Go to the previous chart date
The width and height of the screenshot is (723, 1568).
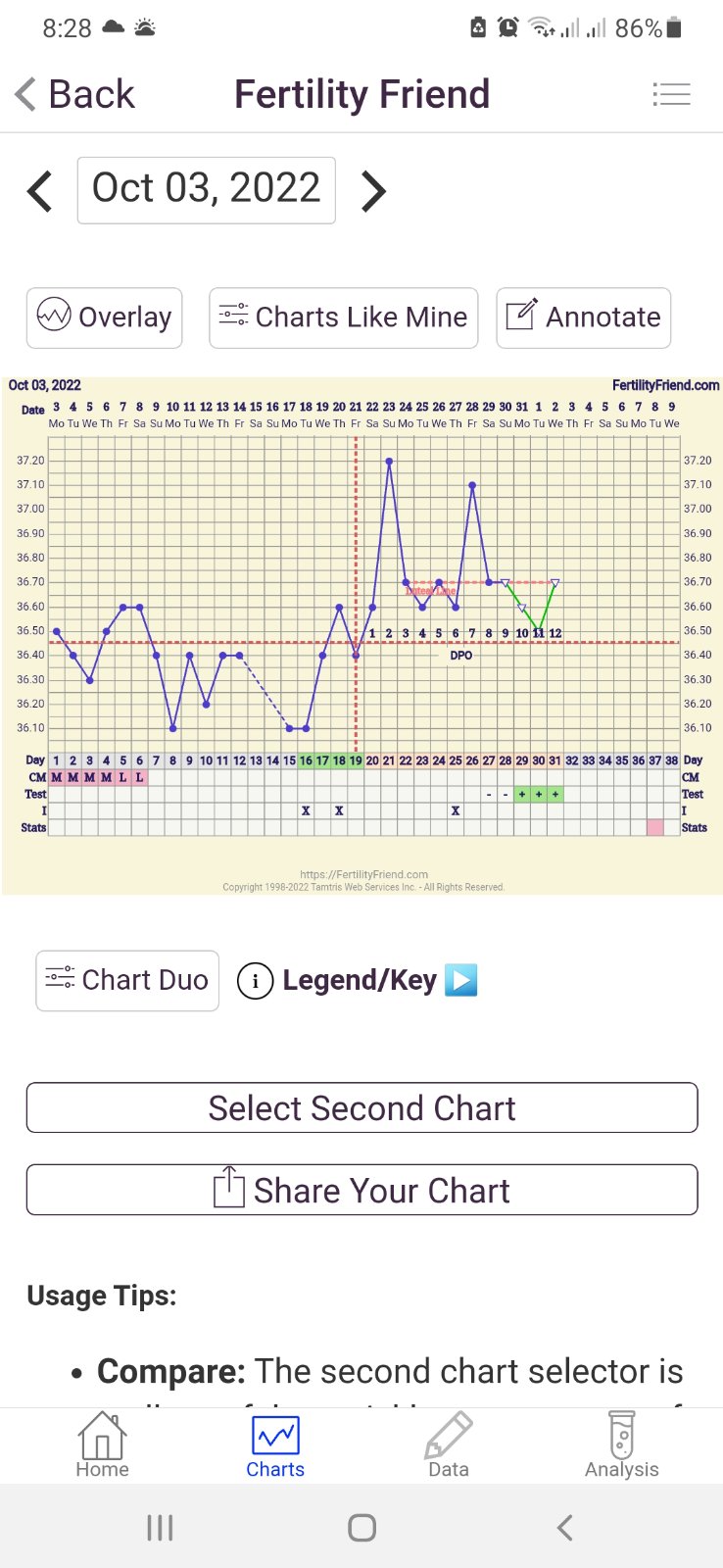(40, 191)
